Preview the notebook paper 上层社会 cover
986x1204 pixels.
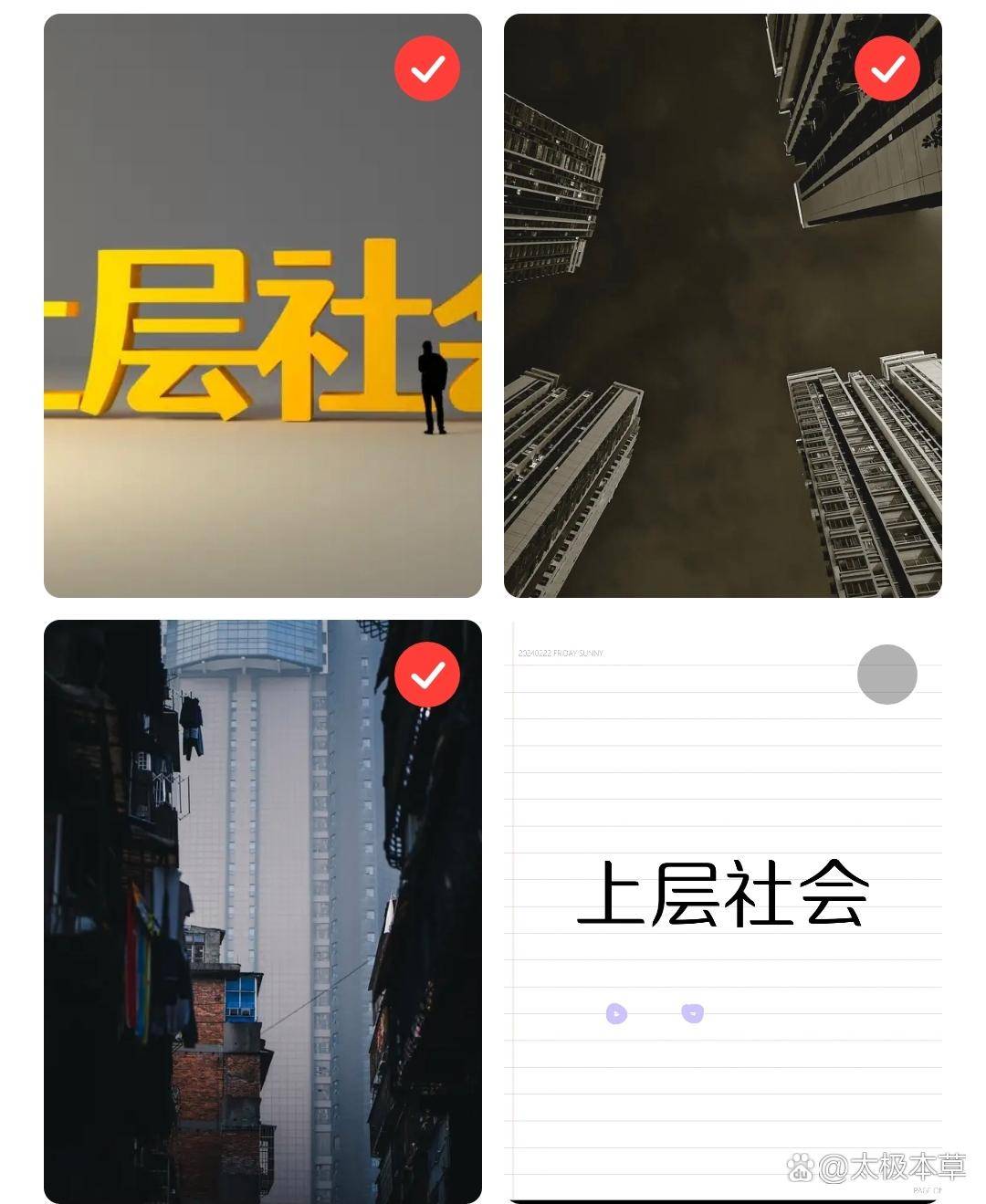[x=721, y=913]
